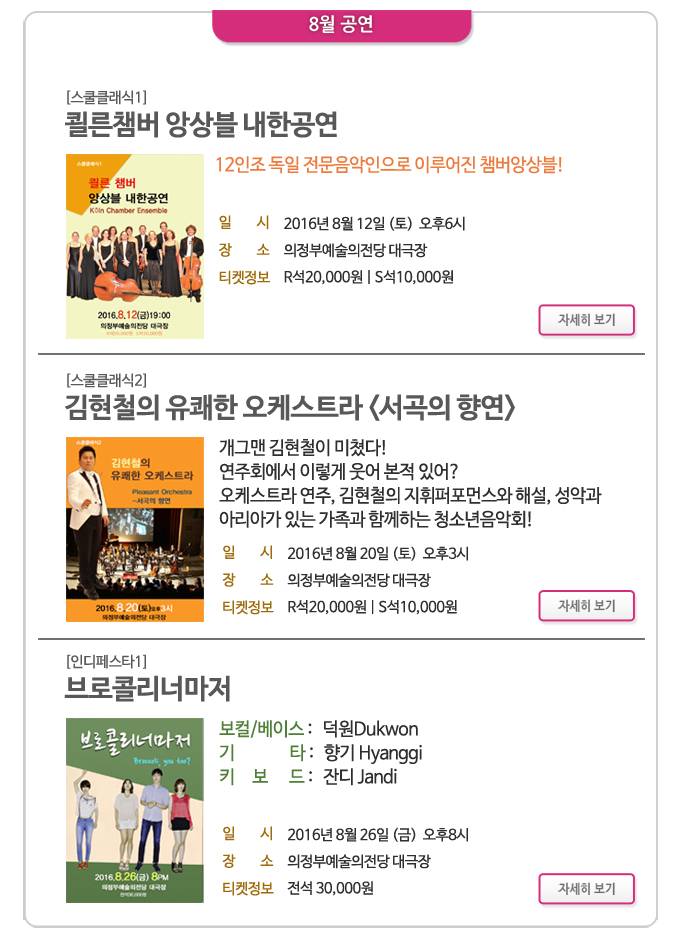This screenshot has width=680, height=935.
Task: View details for 쾰른챔버 앙상블 내한공연
Action: (x=587, y=320)
